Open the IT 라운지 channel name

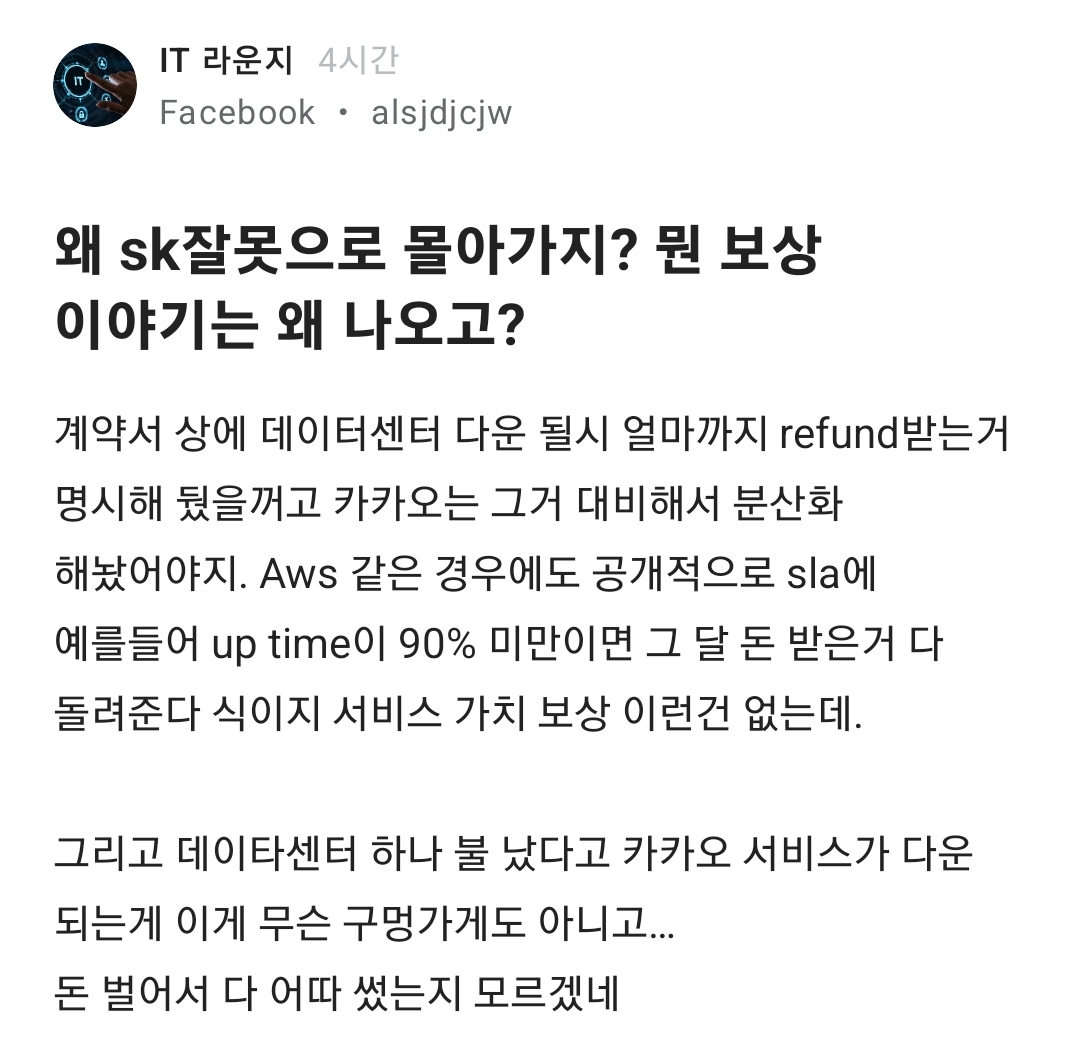[x=226, y=61]
